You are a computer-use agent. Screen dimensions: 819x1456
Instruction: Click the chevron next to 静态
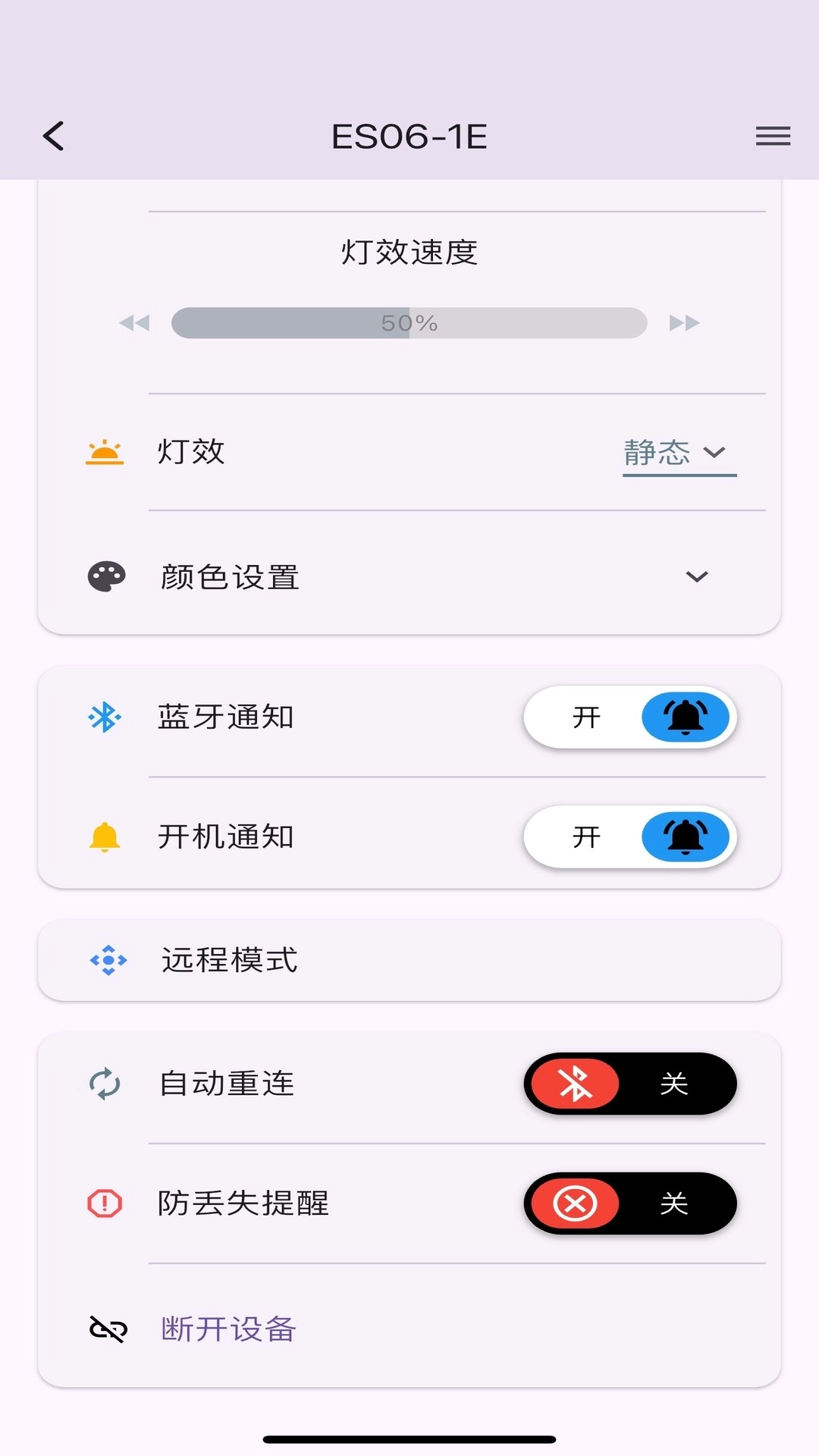(716, 453)
